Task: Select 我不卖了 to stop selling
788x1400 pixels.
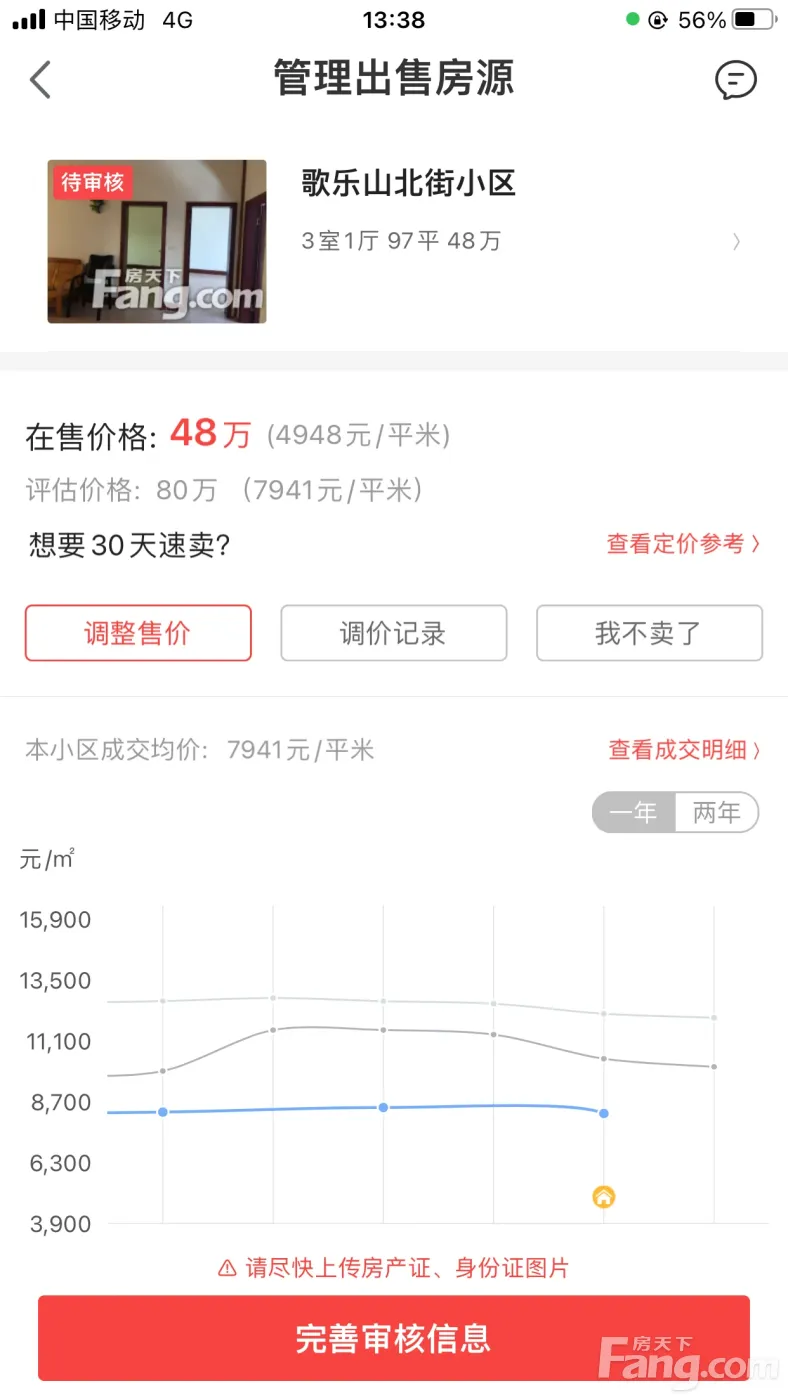Action: click(650, 633)
